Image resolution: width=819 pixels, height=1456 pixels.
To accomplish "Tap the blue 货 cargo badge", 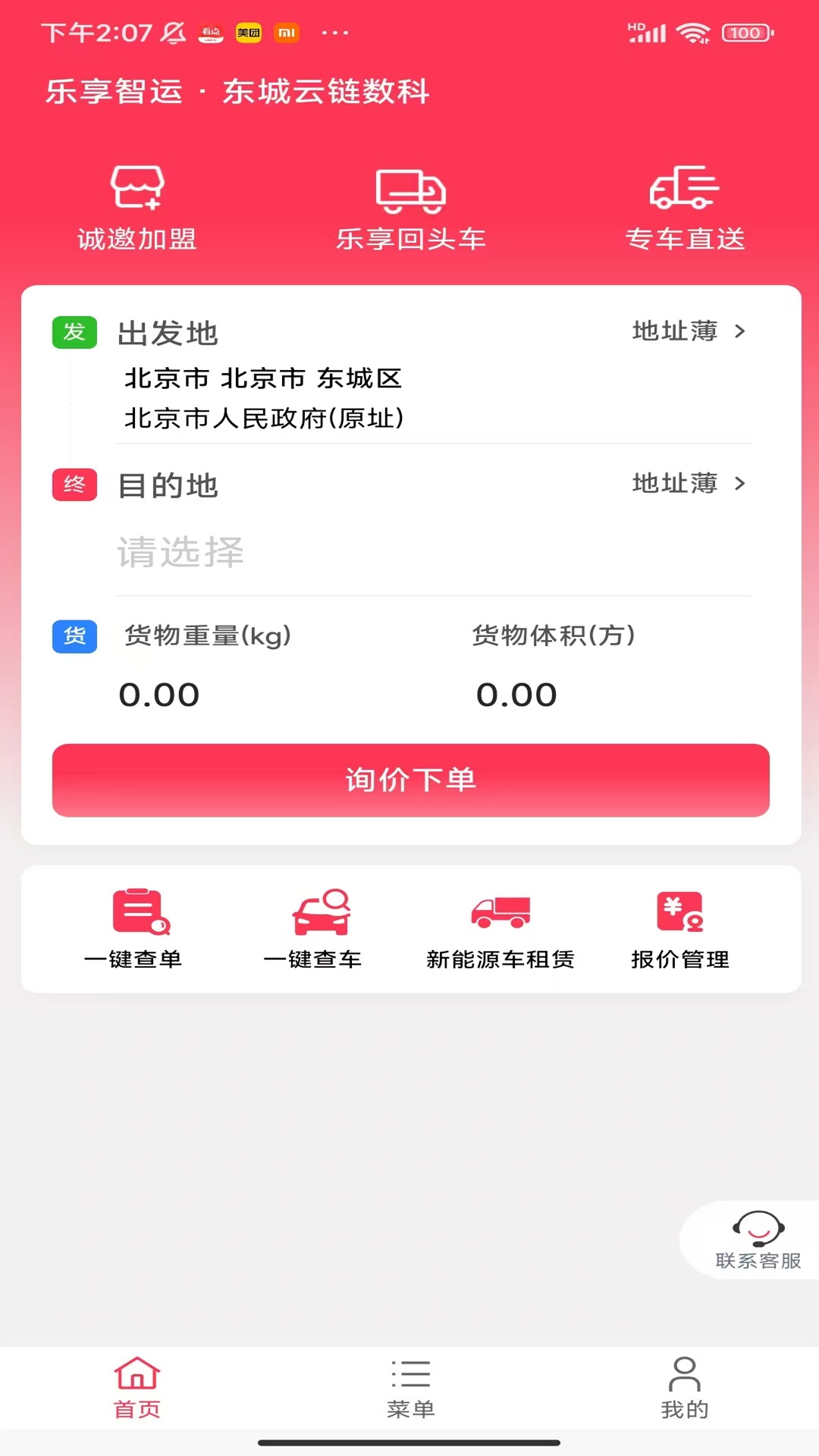I will (x=74, y=637).
